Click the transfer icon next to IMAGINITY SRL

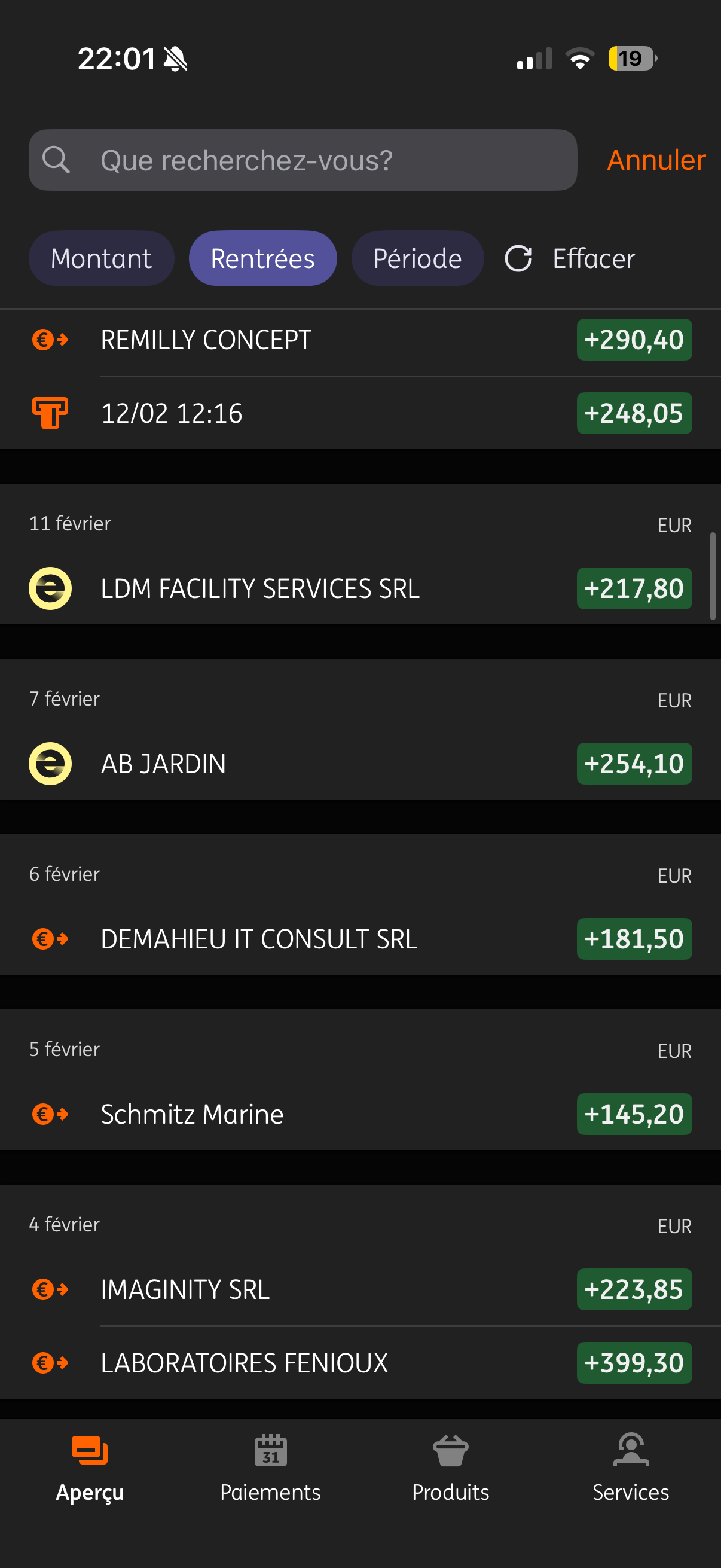point(49,1288)
